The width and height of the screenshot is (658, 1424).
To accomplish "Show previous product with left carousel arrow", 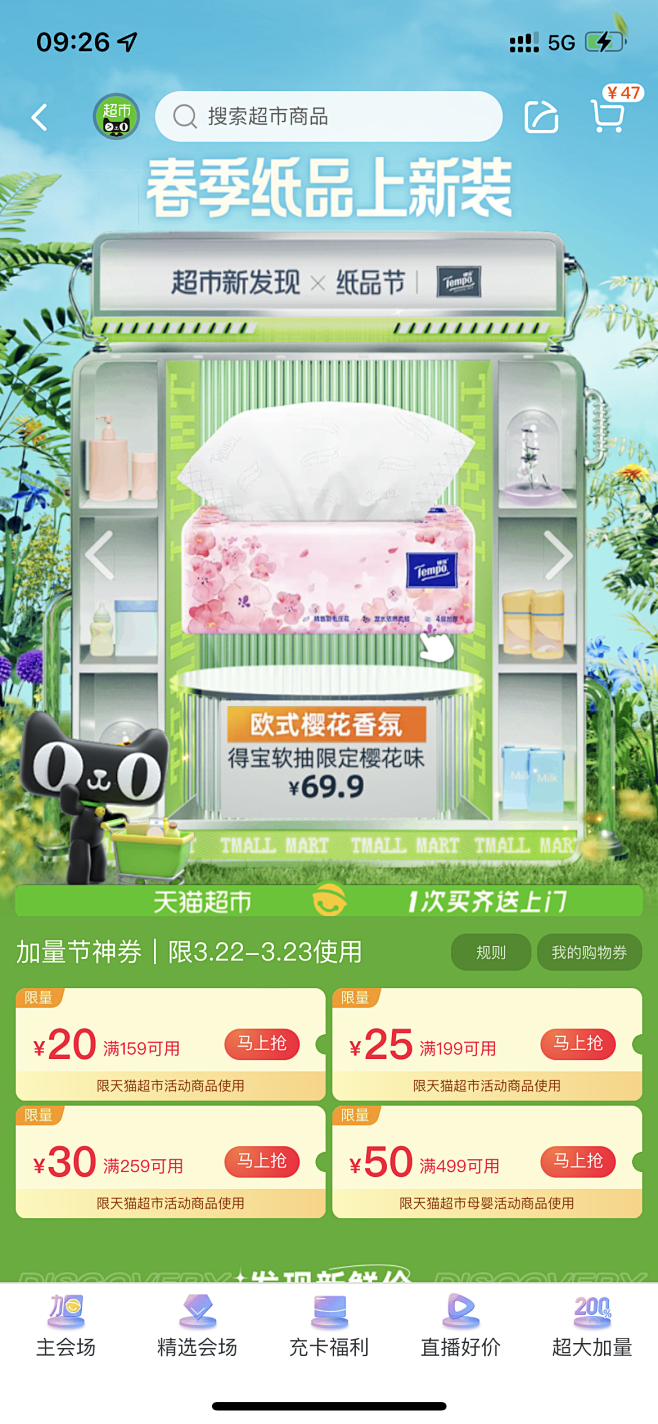I will point(99,555).
